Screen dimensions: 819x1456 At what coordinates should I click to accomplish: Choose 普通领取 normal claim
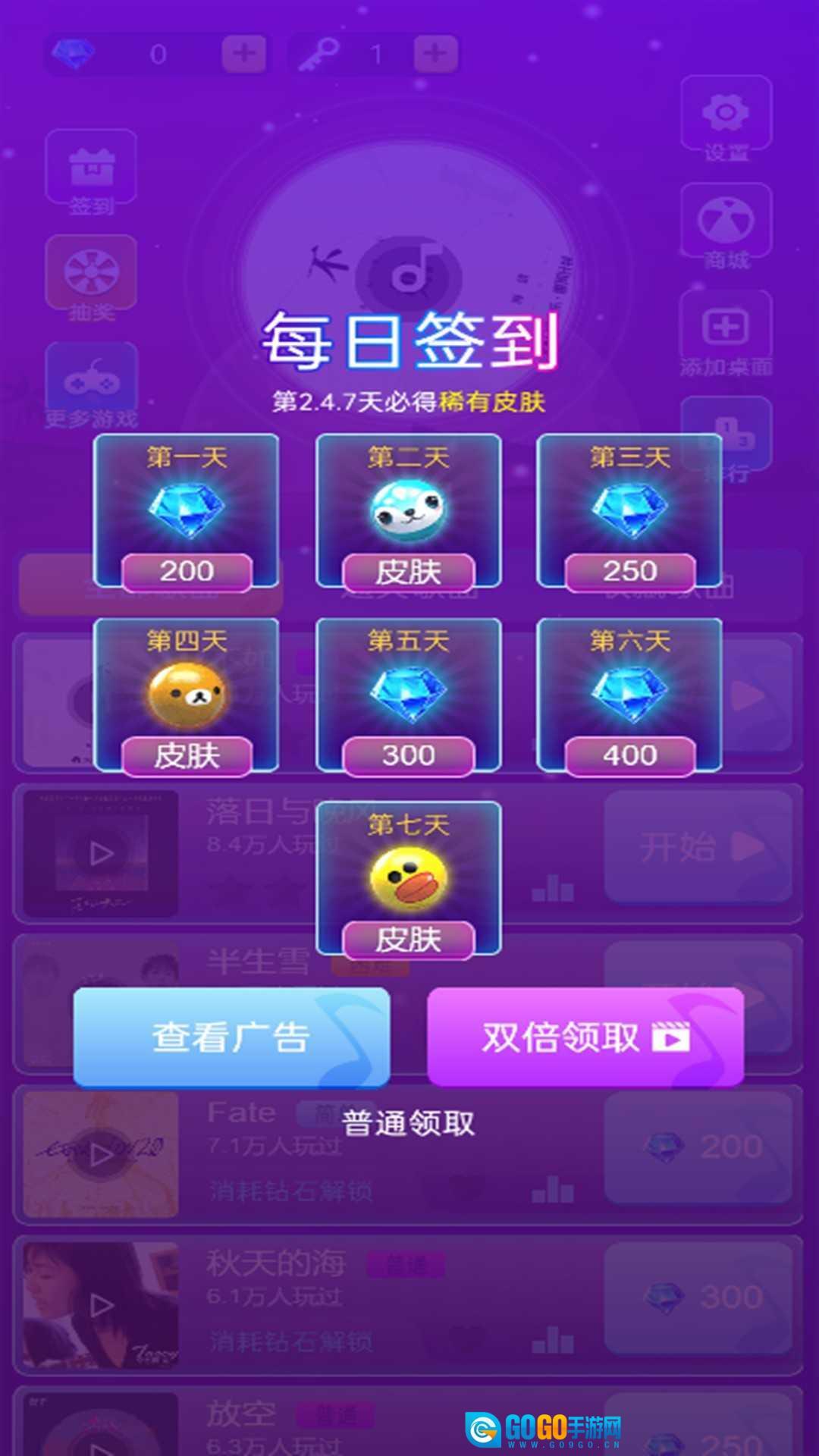click(x=408, y=1123)
